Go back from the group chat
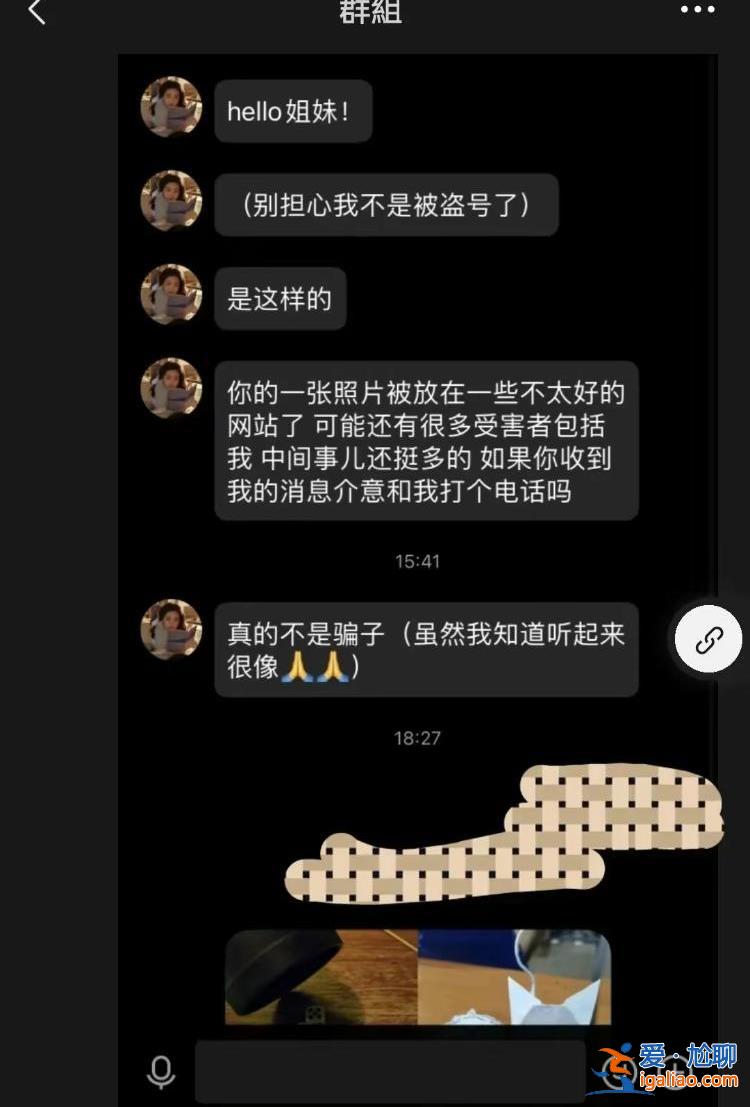This screenshot has width=750, height=1107. (37, 12)
